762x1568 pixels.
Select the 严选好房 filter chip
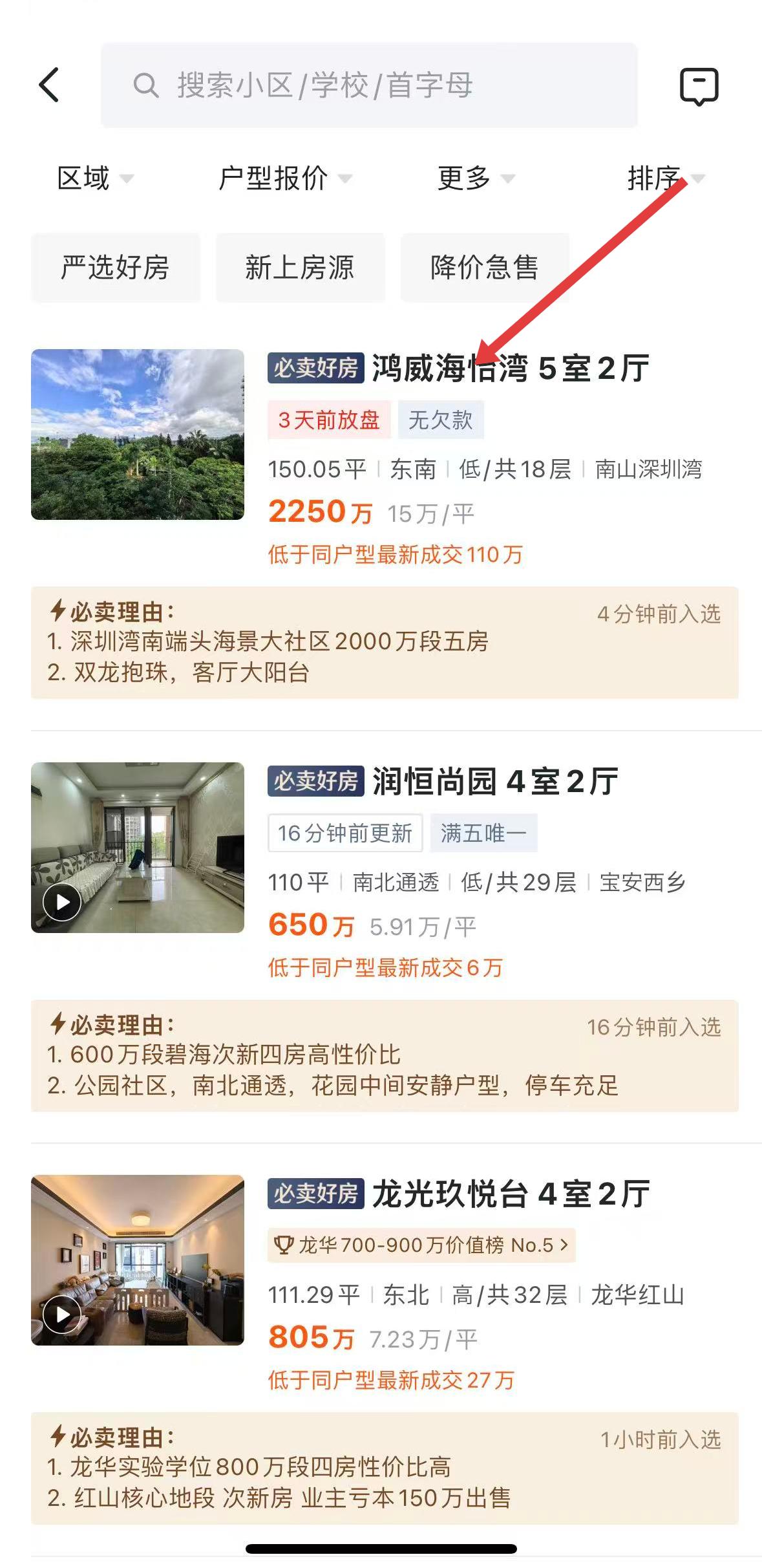(x=116, y=268)
